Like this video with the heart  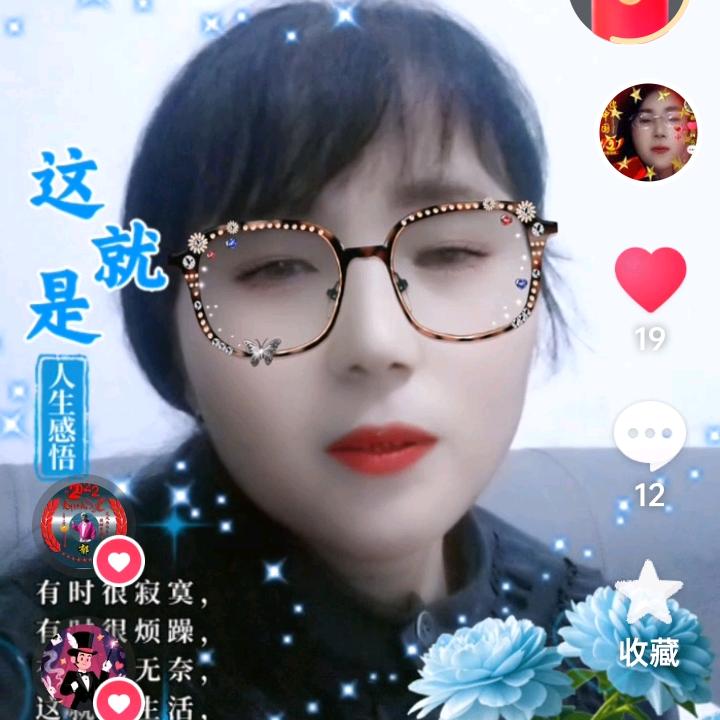click(650, 281)
